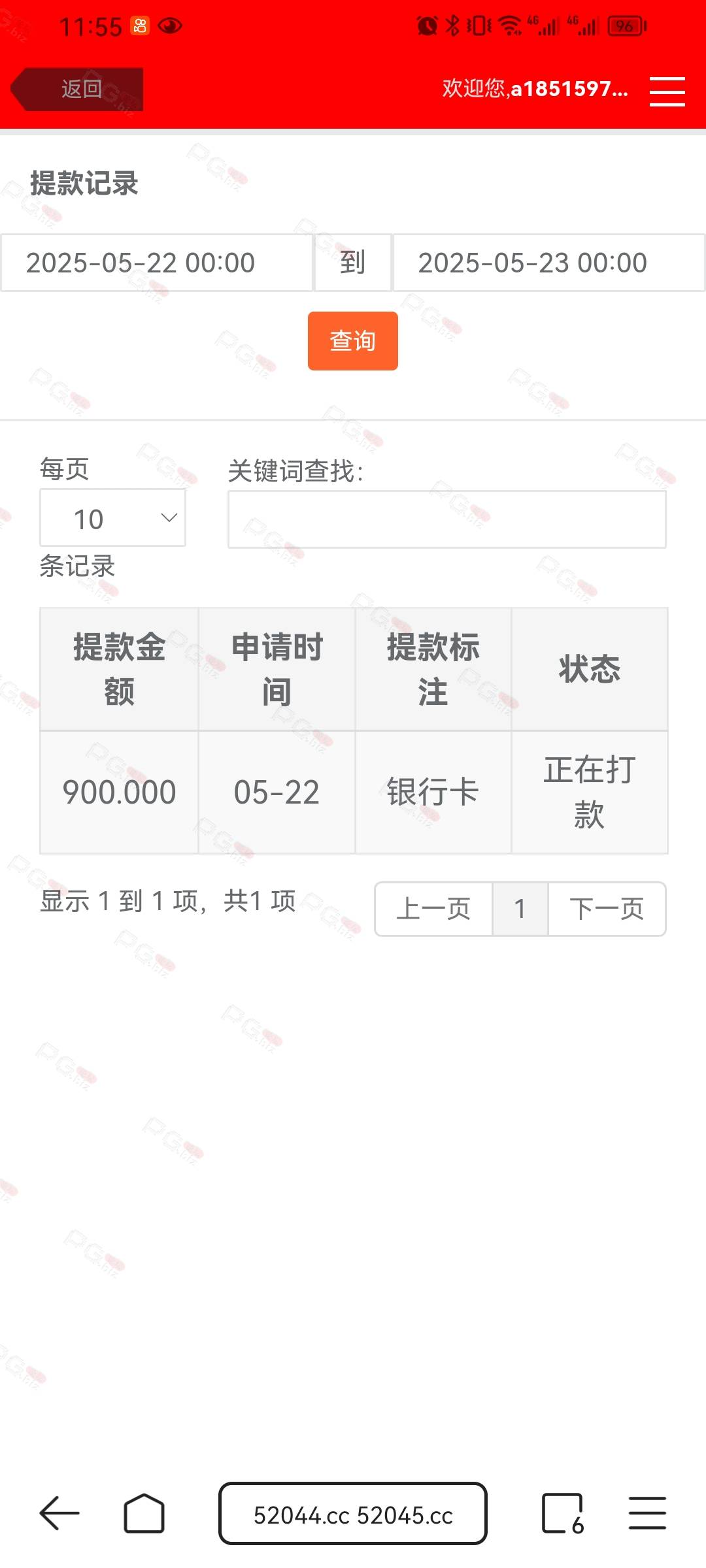
Task: Tap the browser back arrow
Action: coord(59,1513)
